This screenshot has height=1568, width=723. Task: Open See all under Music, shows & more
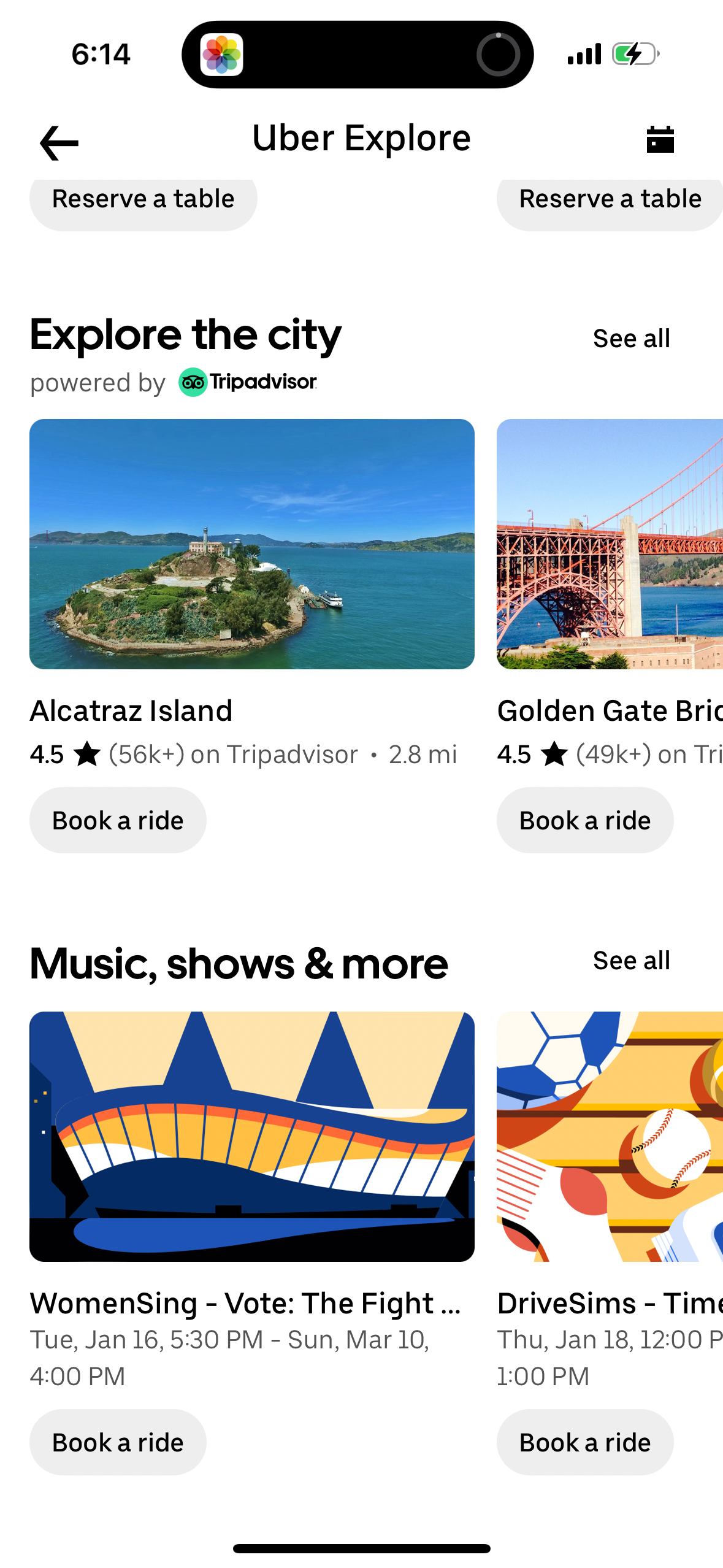[x=631, y=960]
